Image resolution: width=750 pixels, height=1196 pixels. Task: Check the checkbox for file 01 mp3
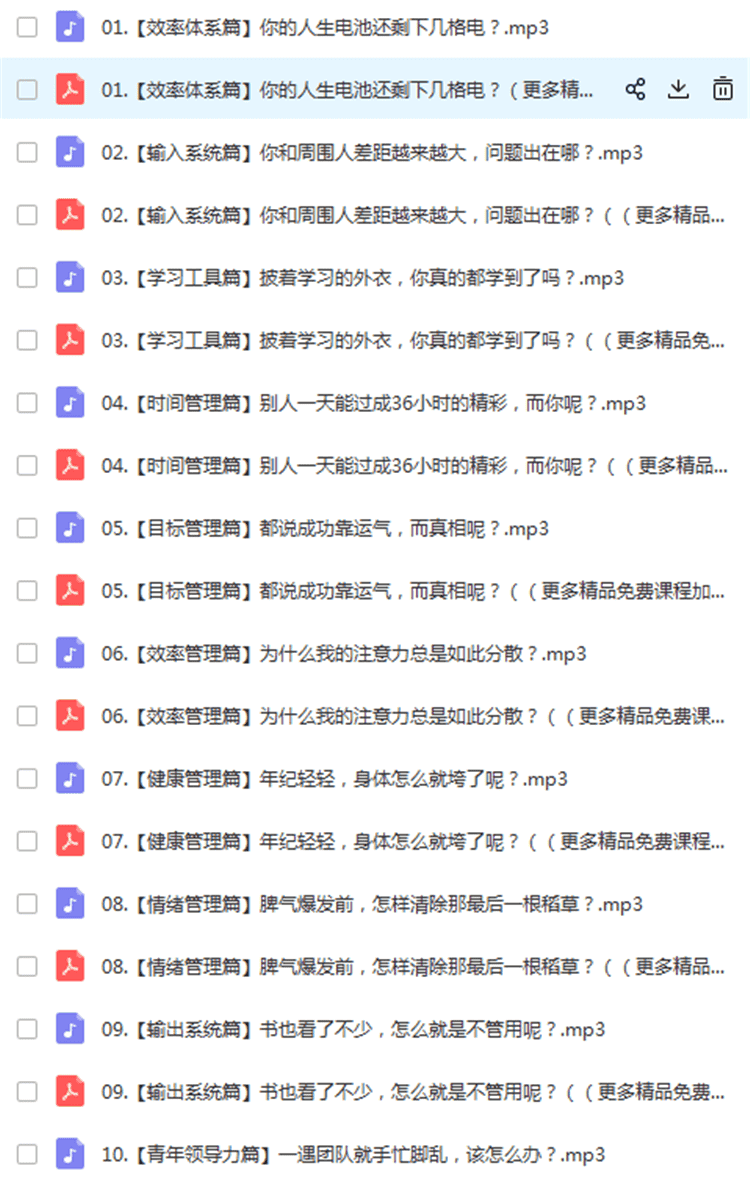point(27,27)
